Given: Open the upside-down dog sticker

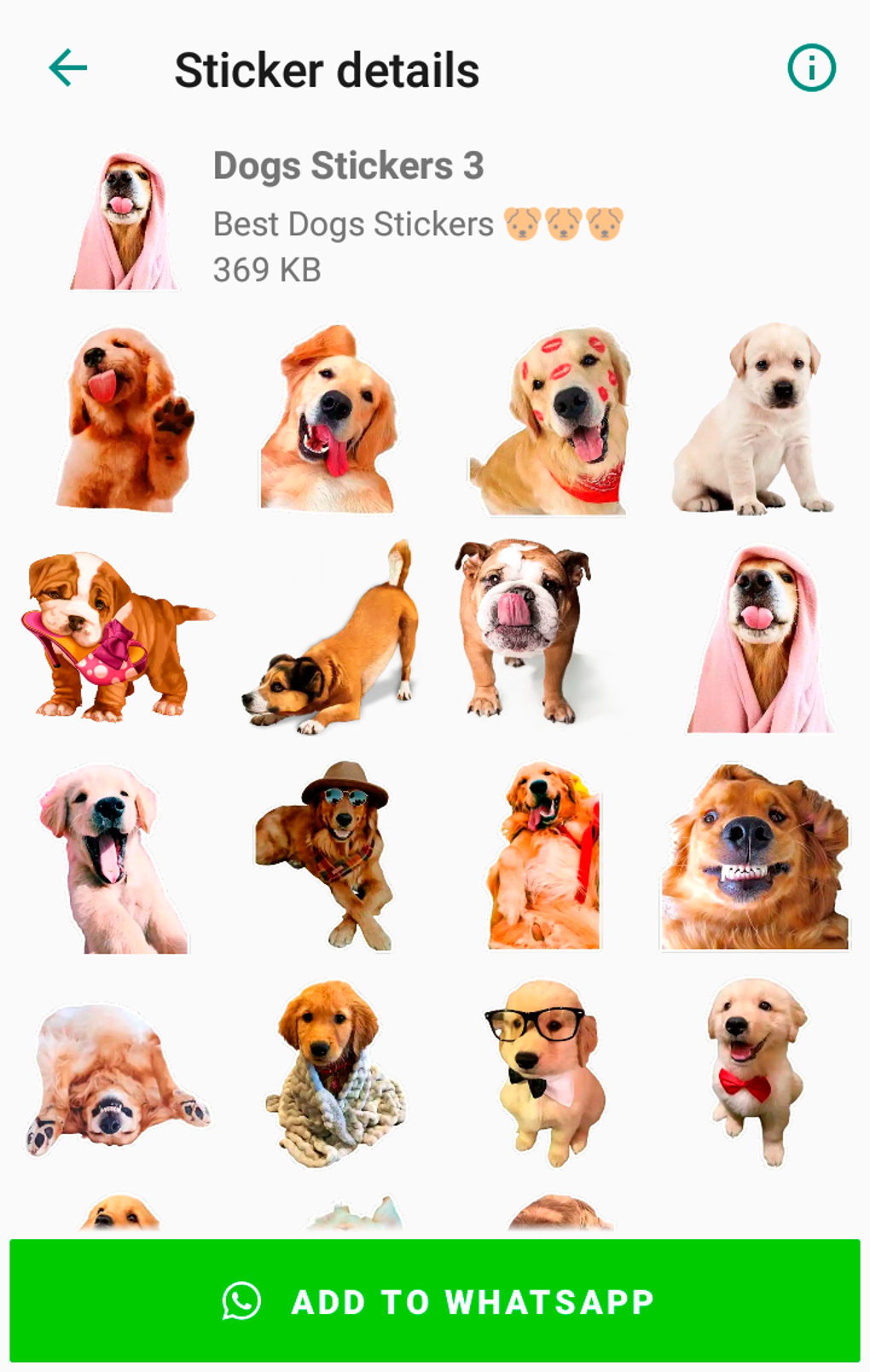Looking at the screenshot, I should (x=115, y=1079).
